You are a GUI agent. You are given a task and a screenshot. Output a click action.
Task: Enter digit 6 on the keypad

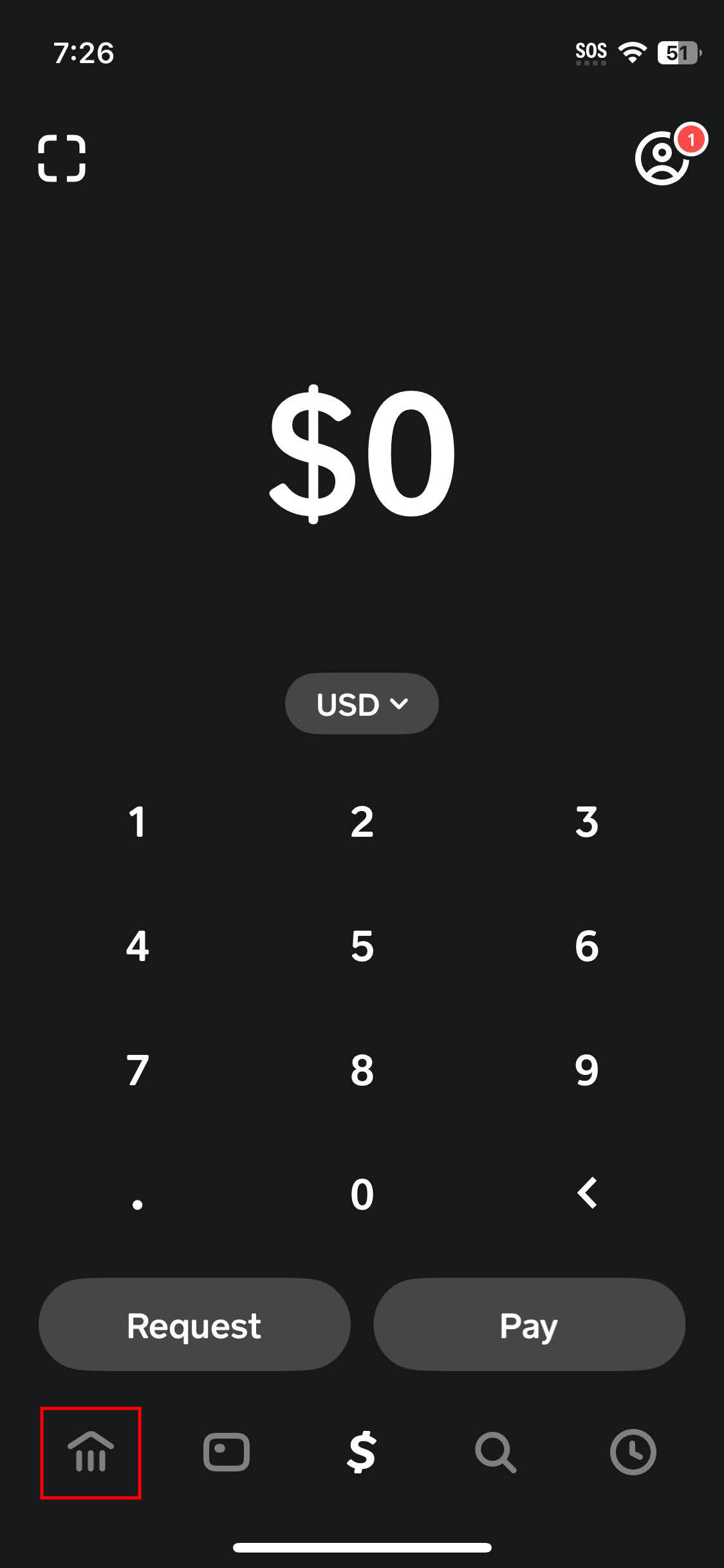point(586,946)
